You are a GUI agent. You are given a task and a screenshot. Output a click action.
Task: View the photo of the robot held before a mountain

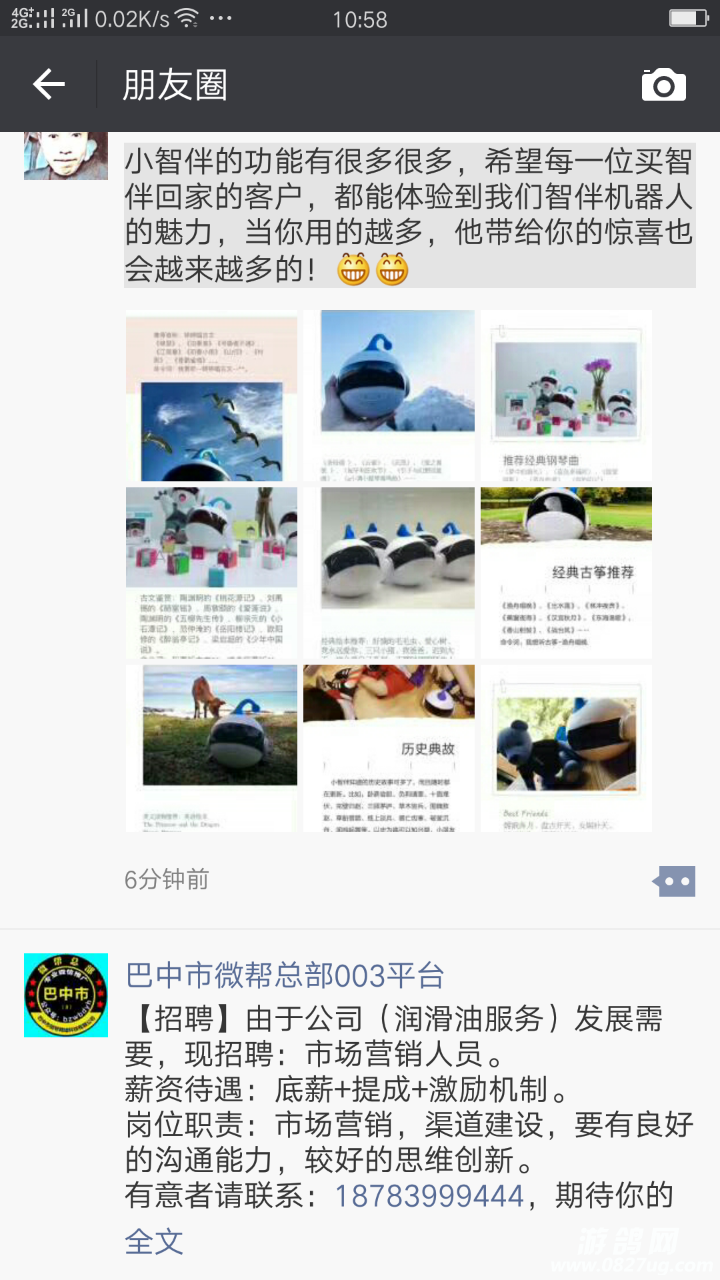[389, 396]
